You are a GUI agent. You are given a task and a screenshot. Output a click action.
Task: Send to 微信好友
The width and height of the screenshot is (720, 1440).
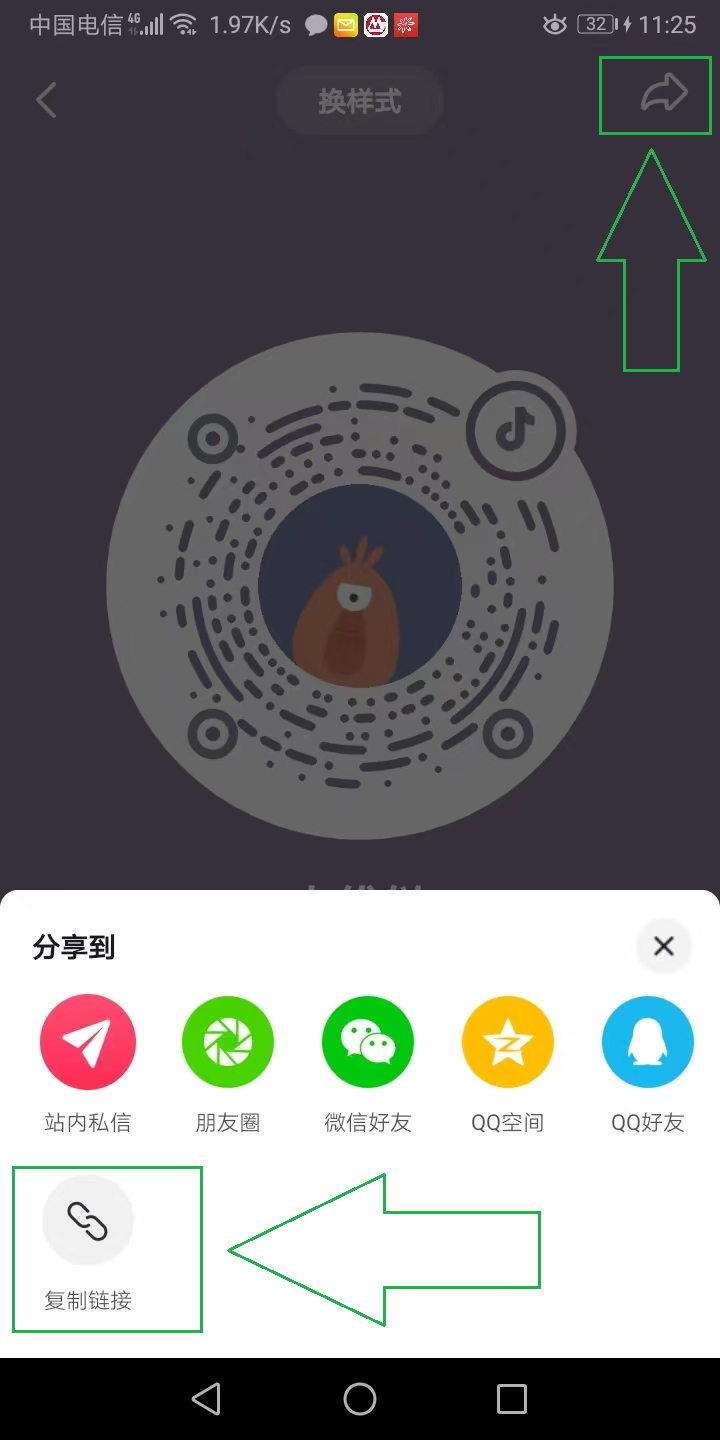tap(368, 1042)
